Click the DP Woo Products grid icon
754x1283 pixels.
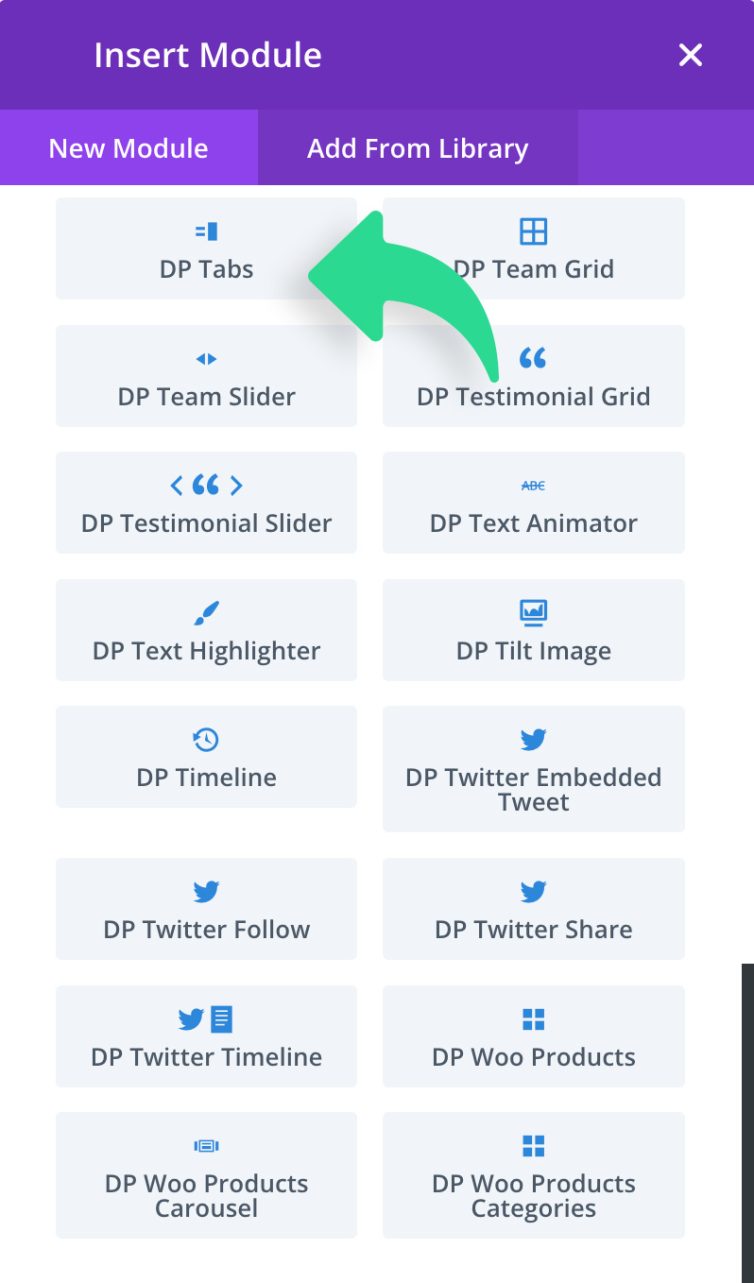(x=533, y=1019)
